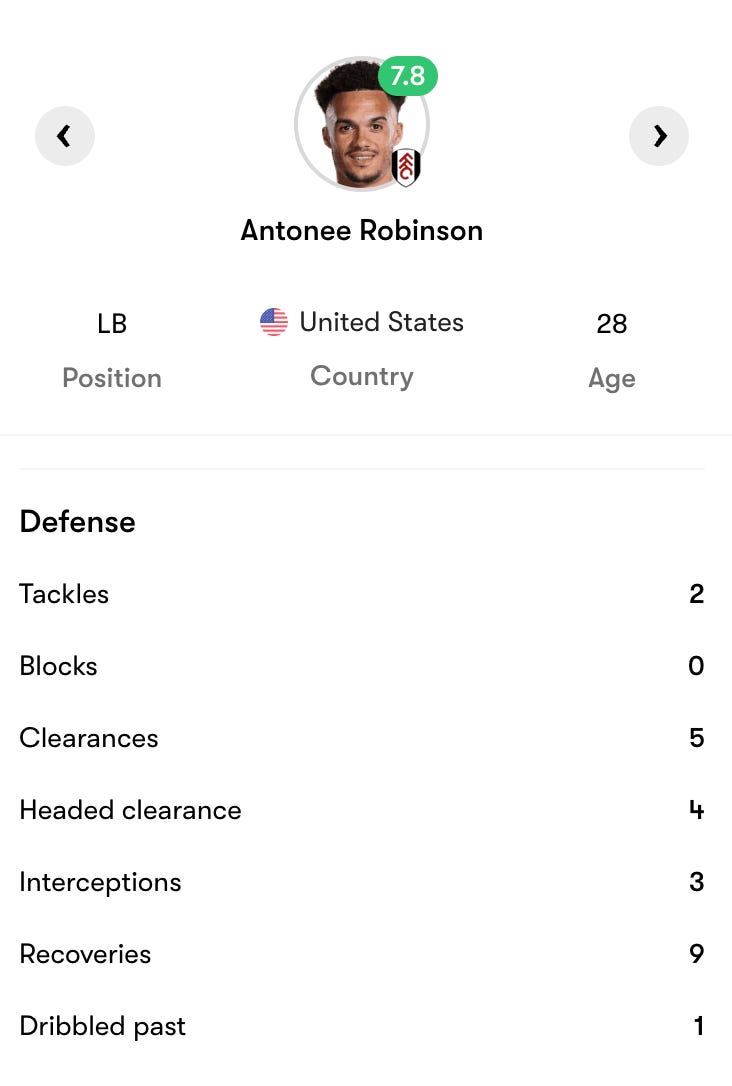Go to the next player
The image size is (732, 1086).
tap(659, 136)
